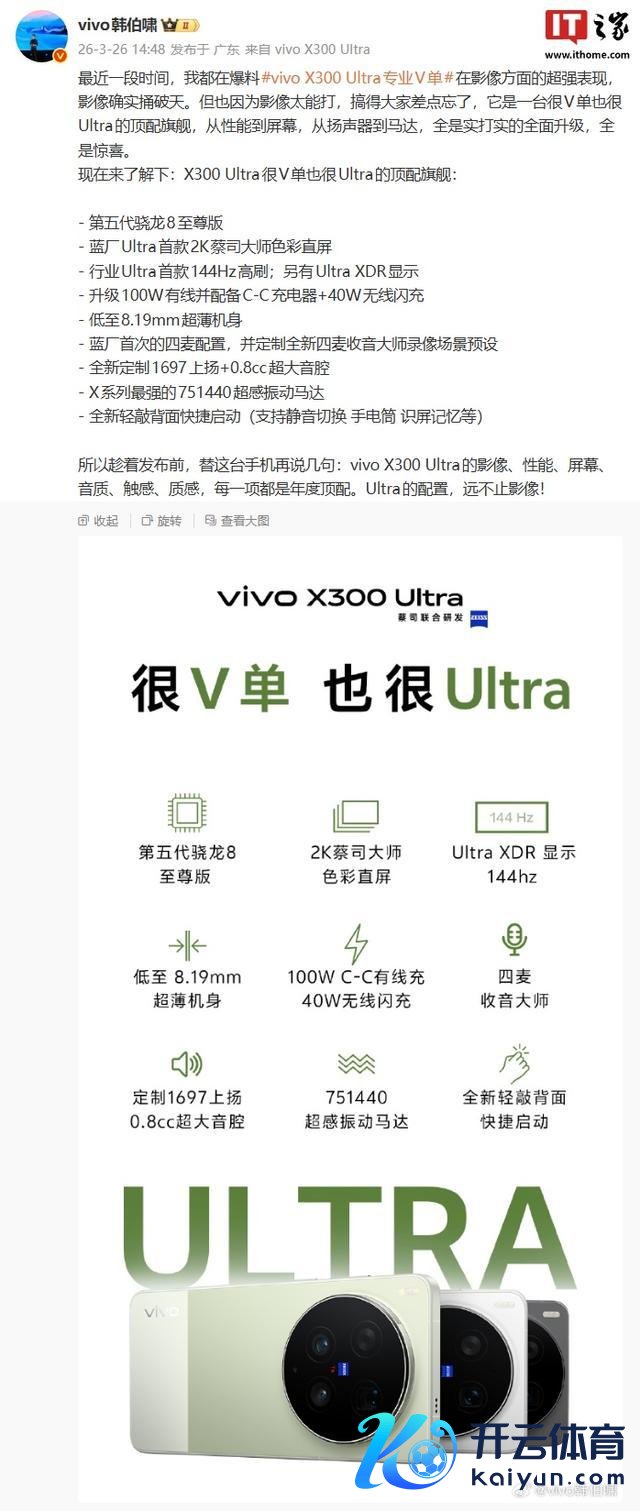The width and height of the screenshot is (640, 1511).
Task: Rotate the image with 旋转
Action: pos(162,520)
